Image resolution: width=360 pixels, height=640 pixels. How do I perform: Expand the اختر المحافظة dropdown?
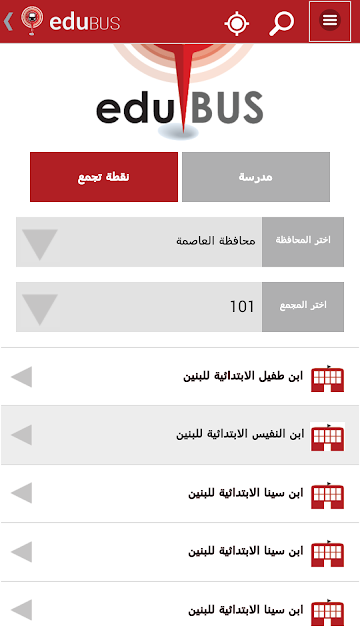click(x=180, y=242)
